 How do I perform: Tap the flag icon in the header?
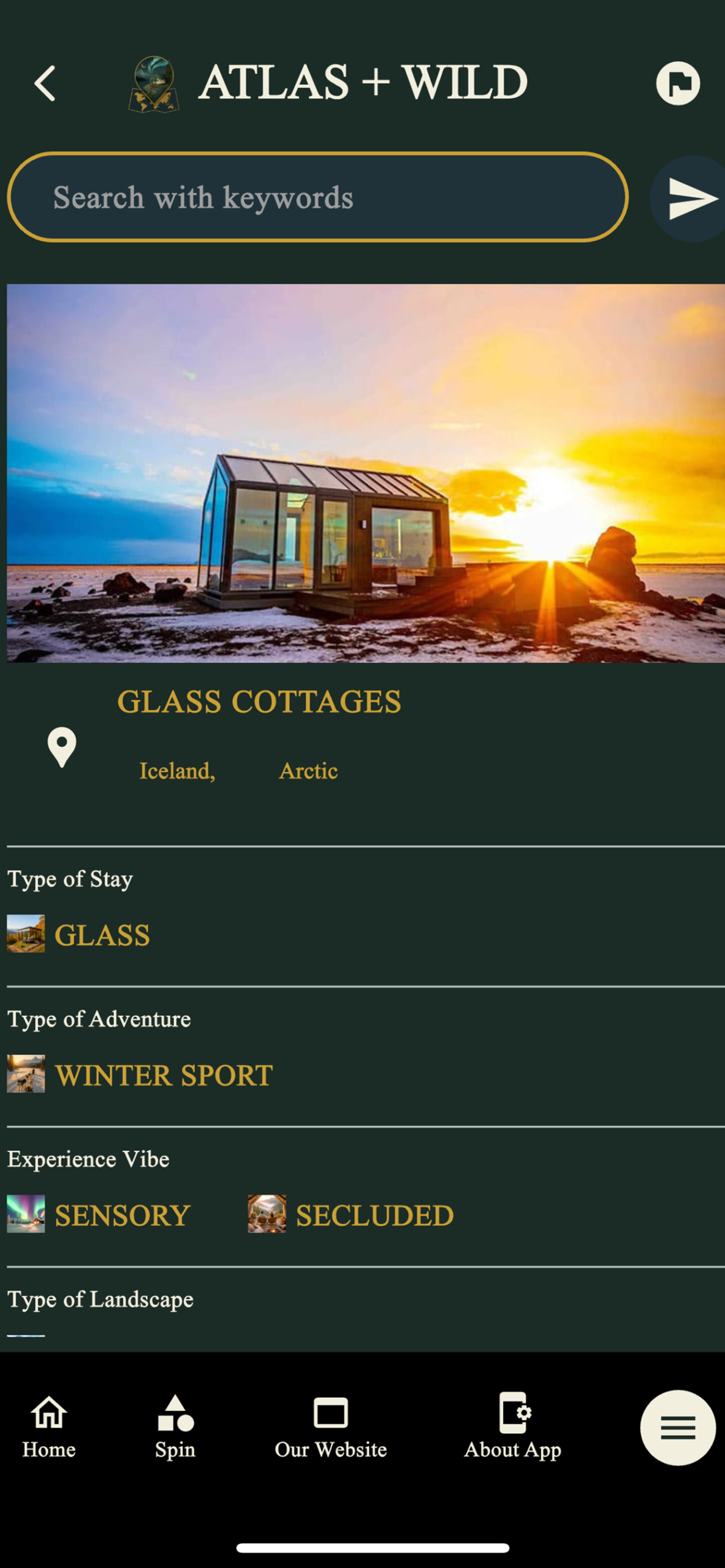pyautogui.click(x=678, y=83)
